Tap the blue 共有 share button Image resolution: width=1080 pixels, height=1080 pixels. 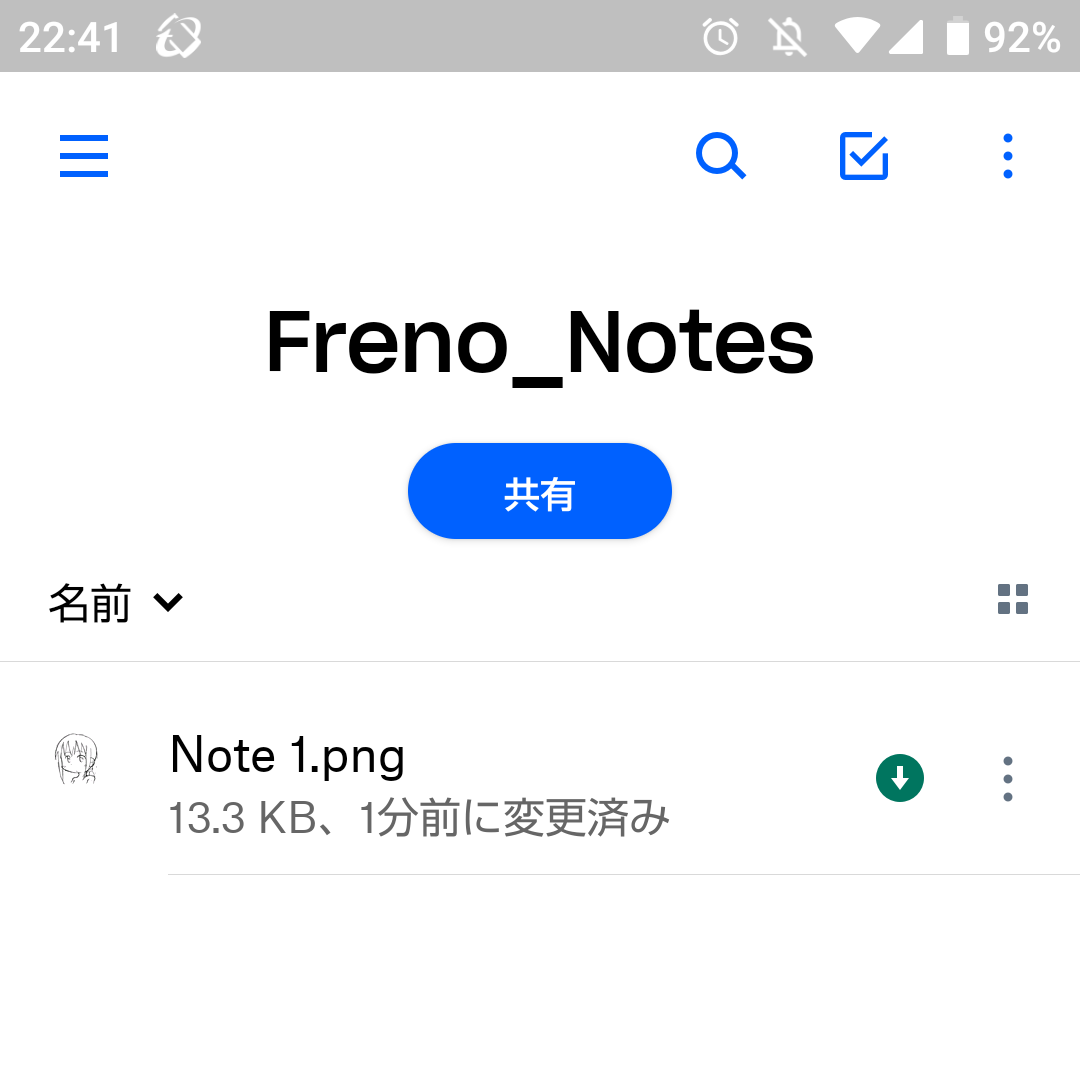pyautogui.click(x=540, y=491)
